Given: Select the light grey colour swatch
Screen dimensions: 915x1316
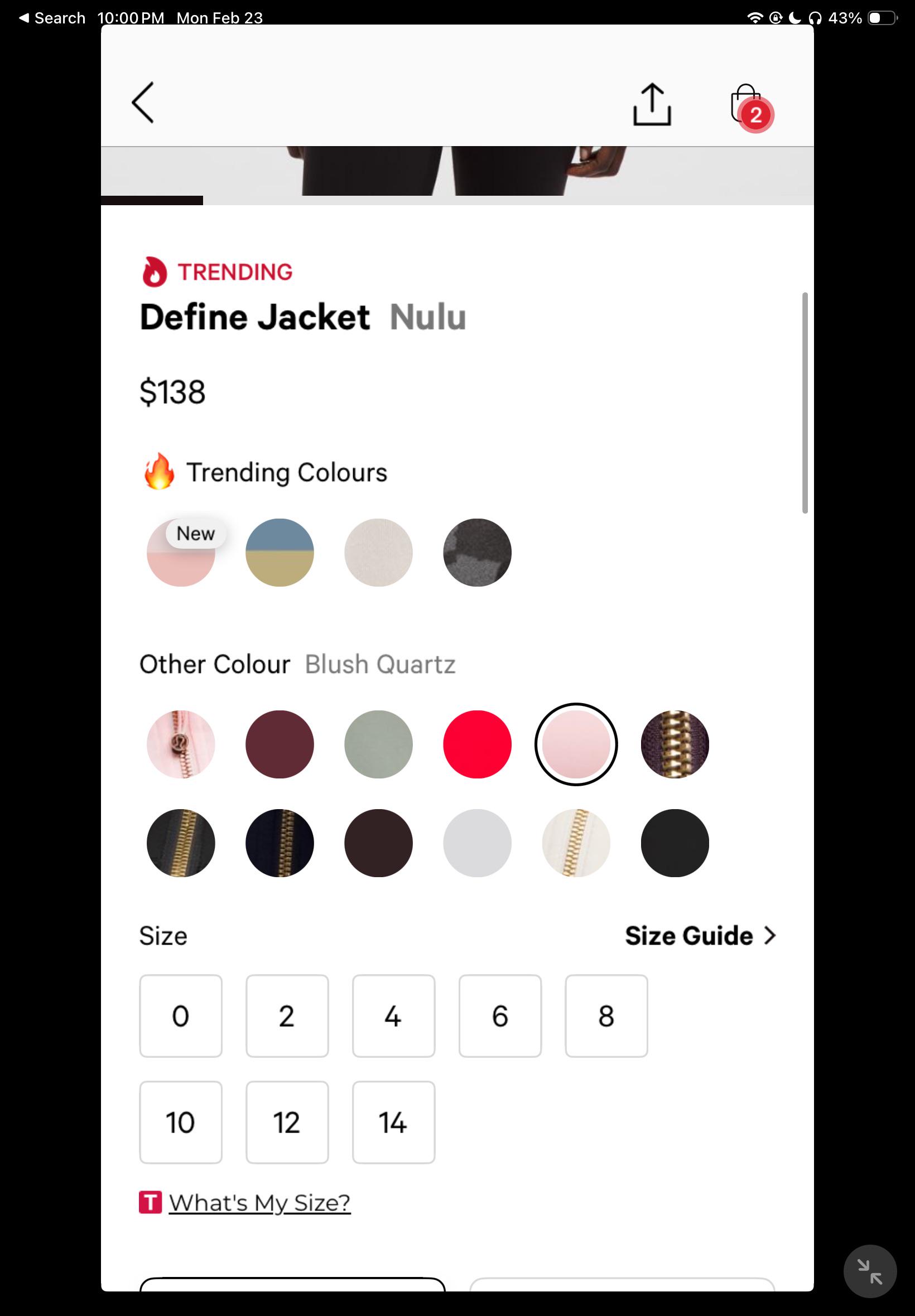Looking at the screenshot, I should [x=477, y=843].
